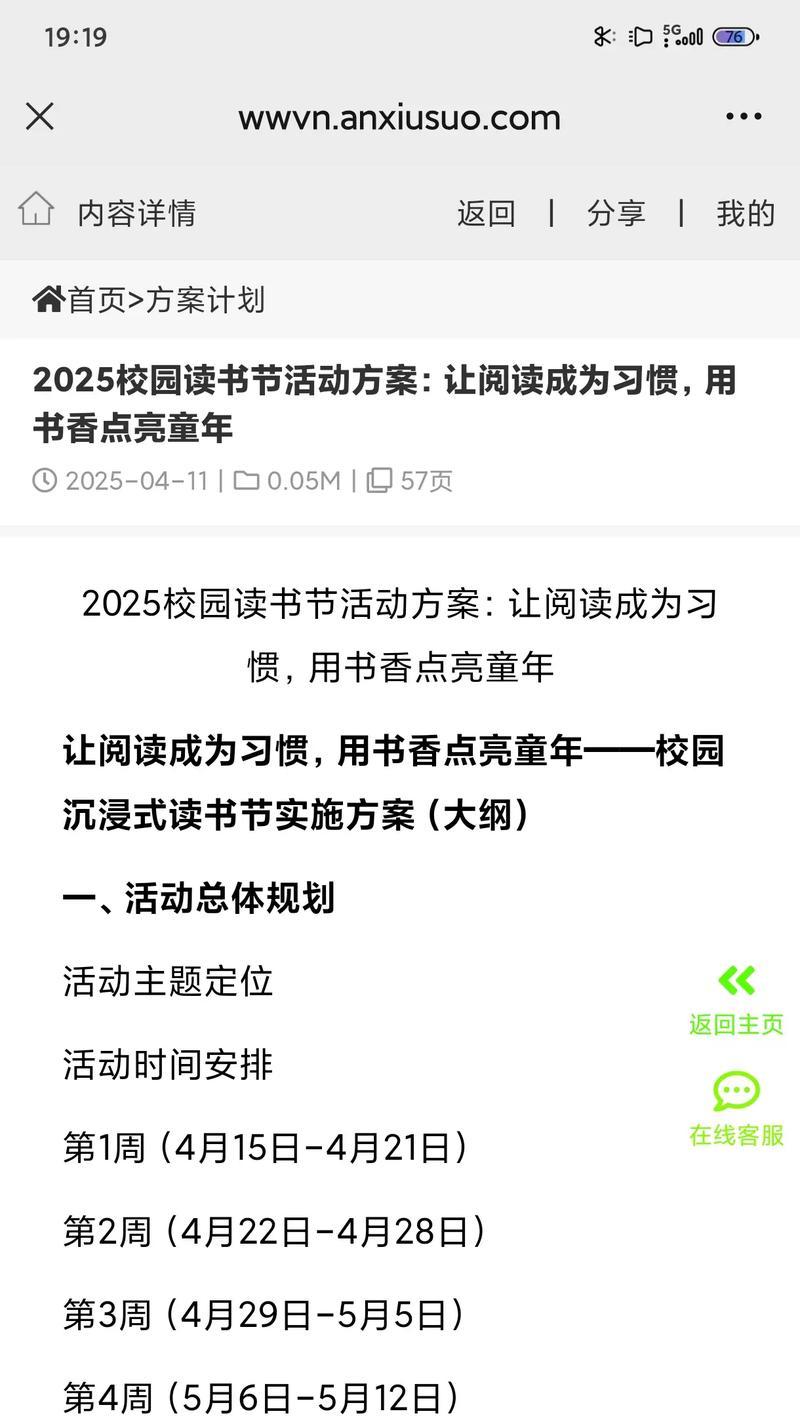Go back via 返回 link
800x1422 pixels.
[486, 213]
